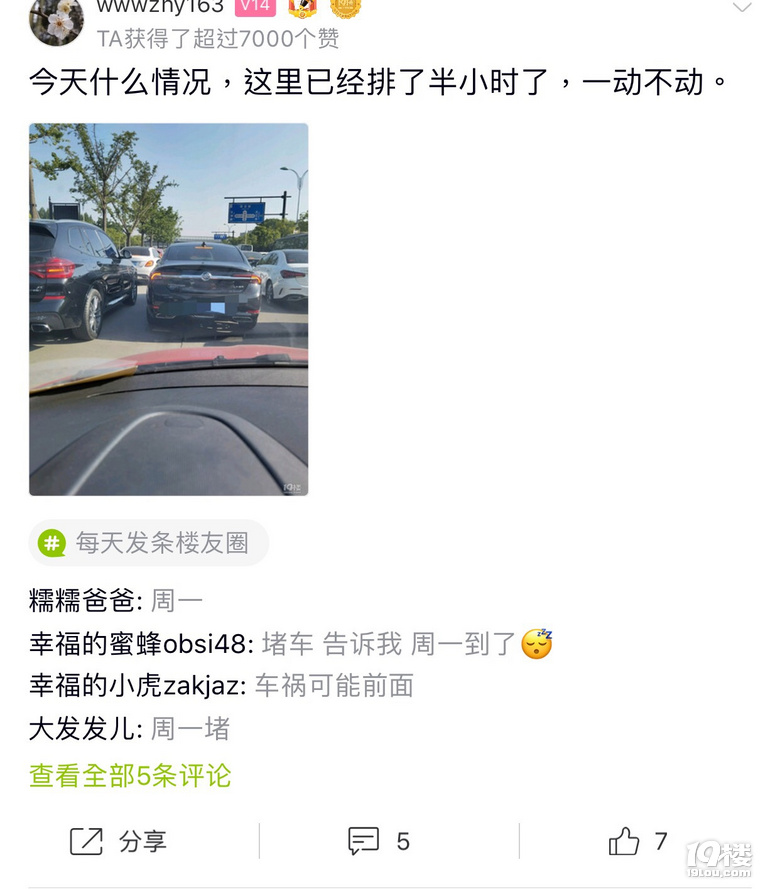Expand the post options chevron

(x=741, y=9)
